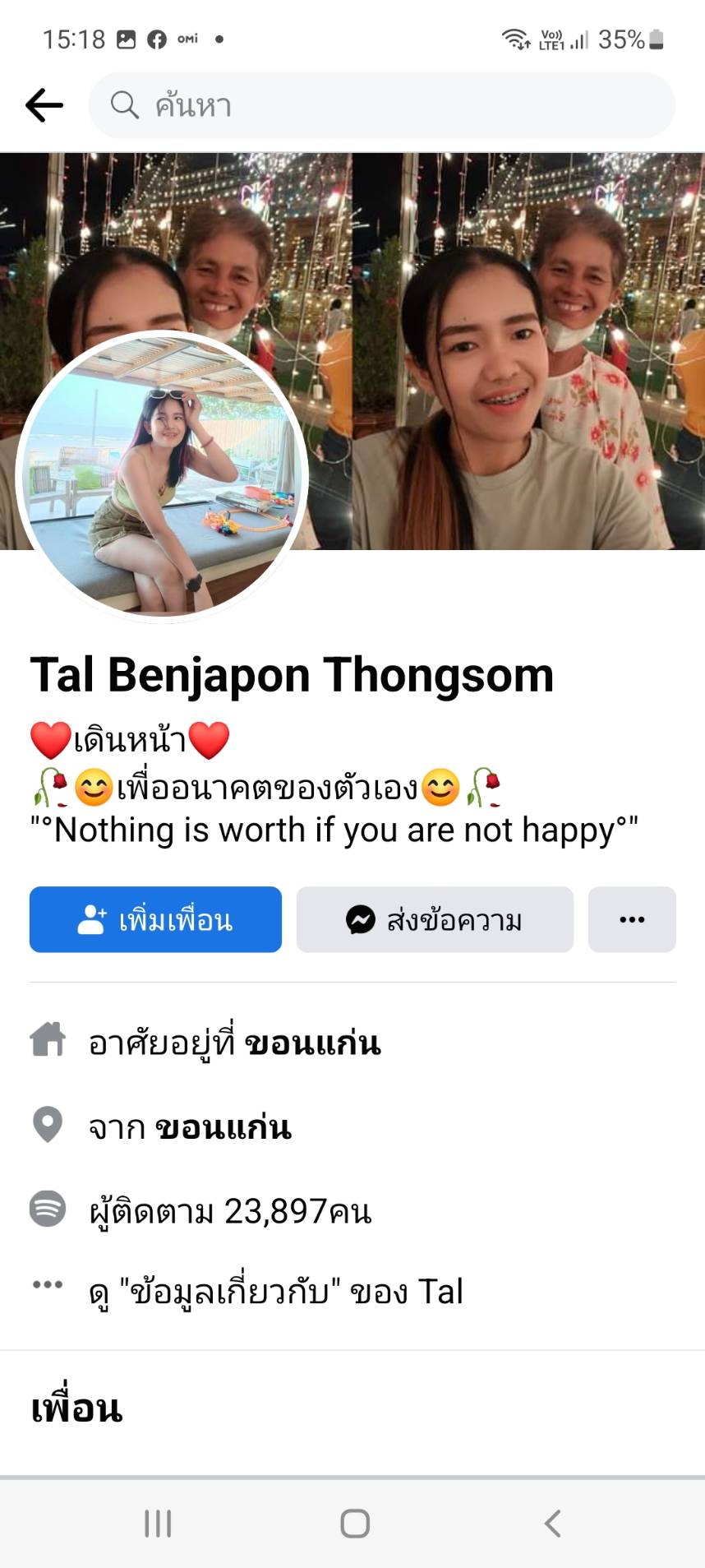Open current city ขอนแก่น link
Image resolution: width=705 pixels, height=1568 pixels.
tap(312, 1043)
